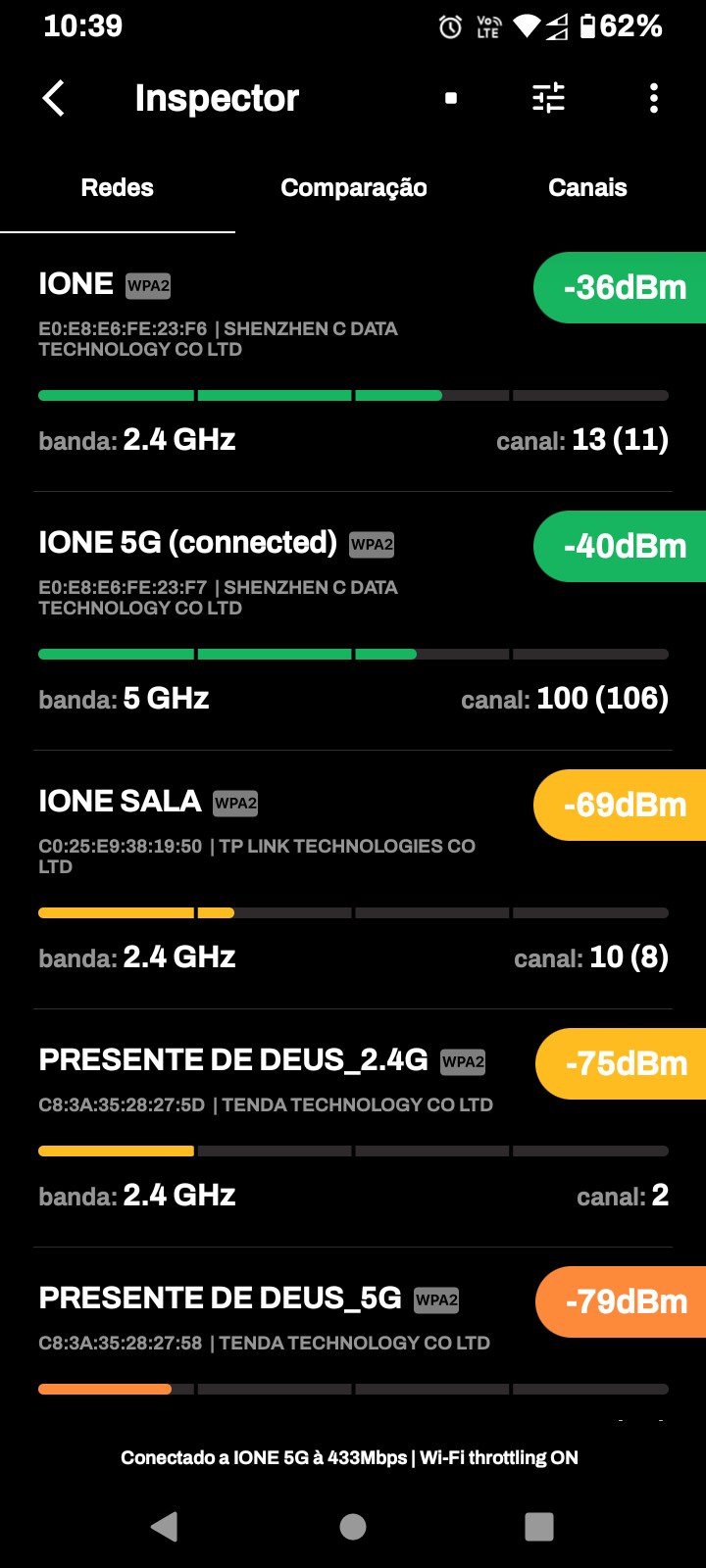Open the PRESENTE DE DEUS_5G network

pos(294,1333)
